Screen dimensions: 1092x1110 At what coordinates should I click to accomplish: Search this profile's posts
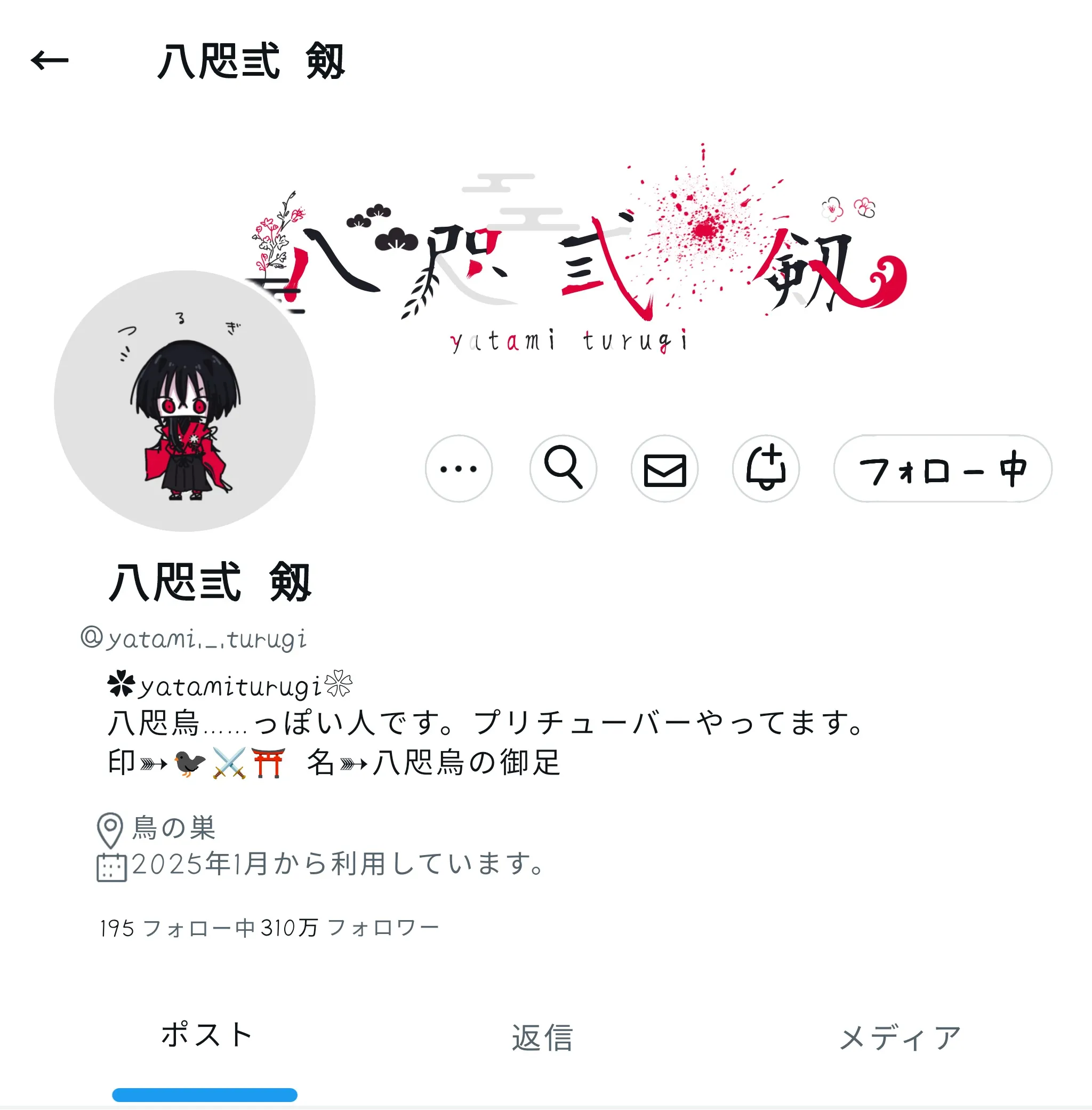(563, 469)
